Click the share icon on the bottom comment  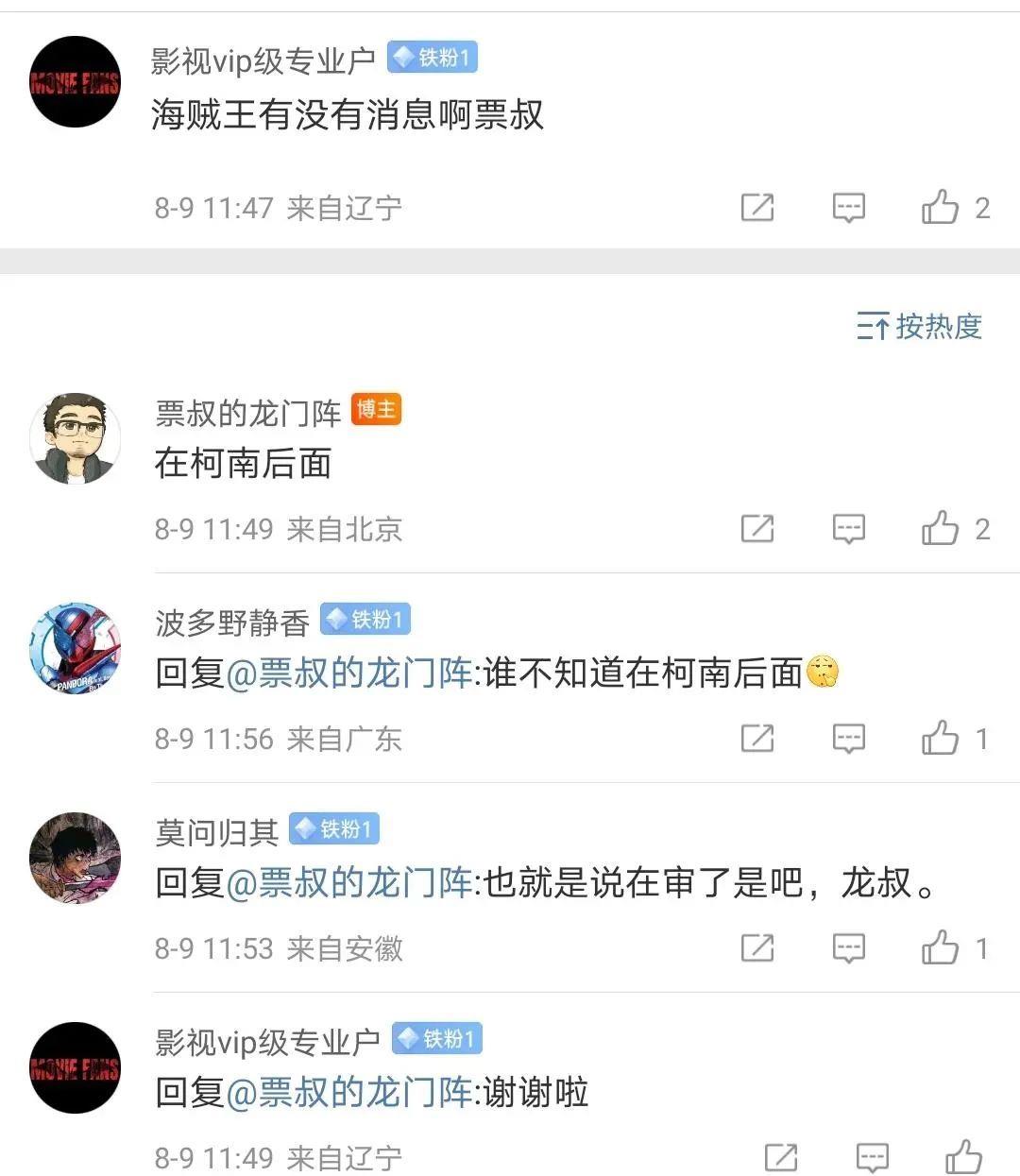point(779,1156)
